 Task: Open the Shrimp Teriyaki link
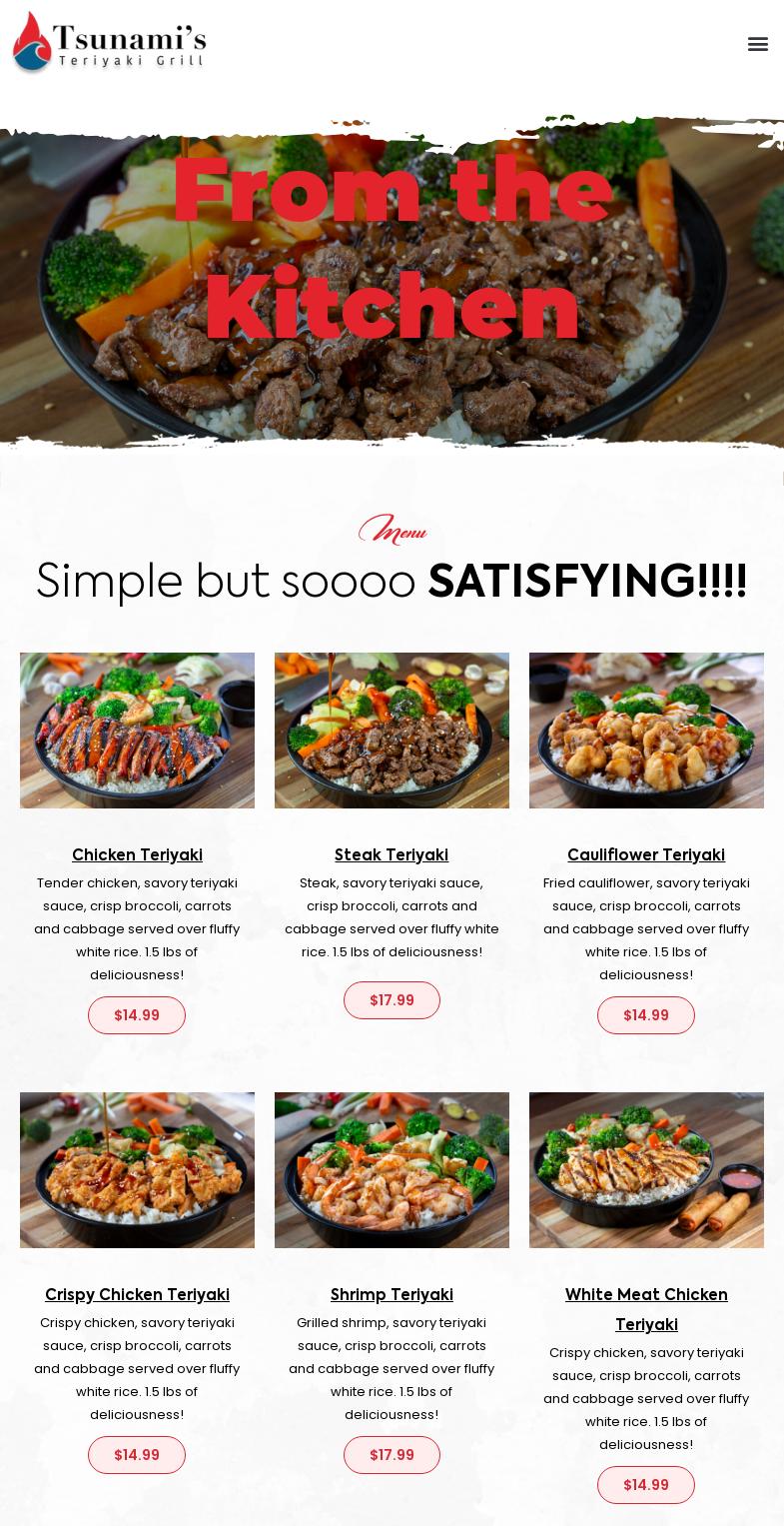[392, 1294]
